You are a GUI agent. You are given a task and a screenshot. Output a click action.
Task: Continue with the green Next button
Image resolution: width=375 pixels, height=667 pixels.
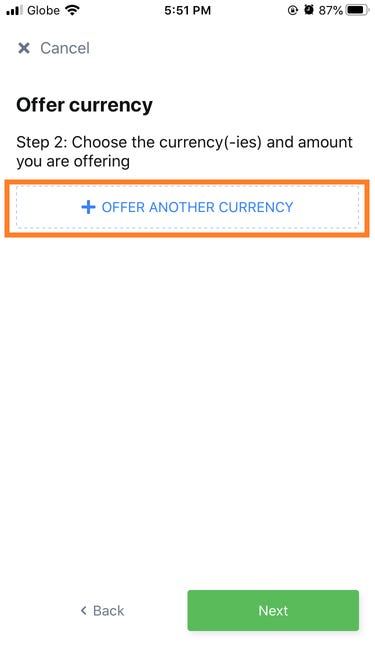click(273, 610)
